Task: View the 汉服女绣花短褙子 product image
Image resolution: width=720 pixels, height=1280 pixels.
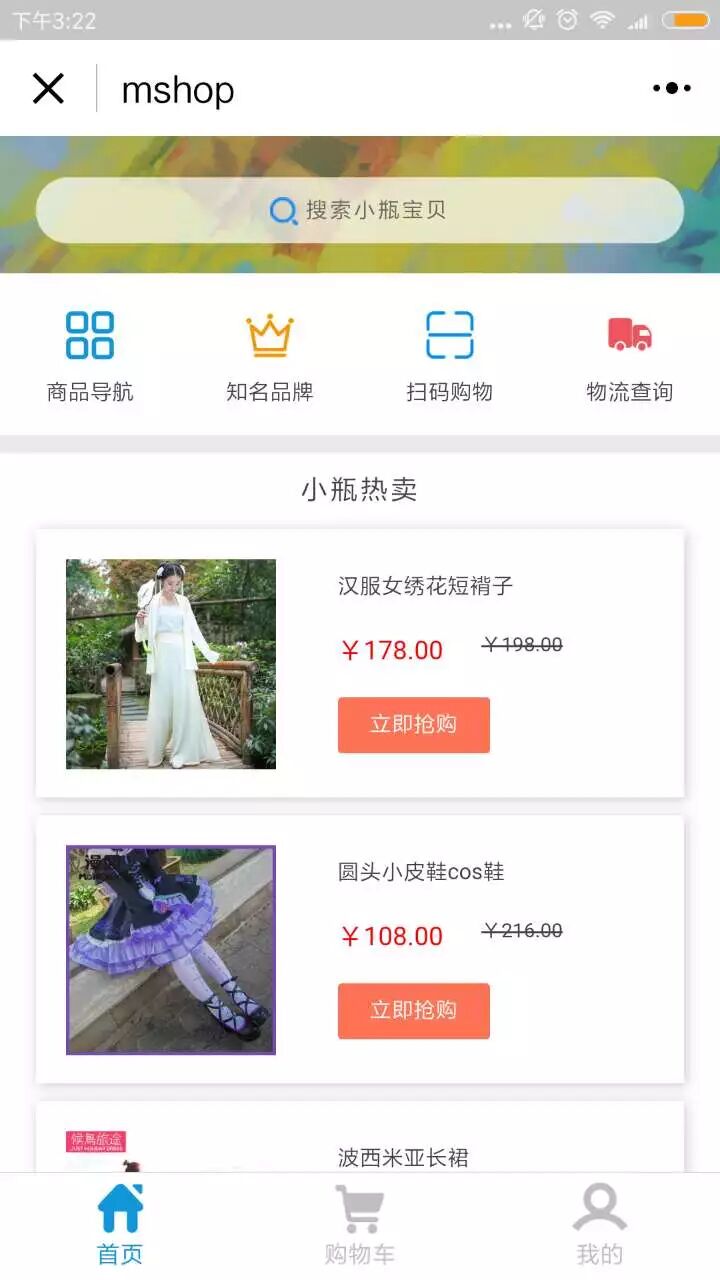Action: (x=171, y=664)
